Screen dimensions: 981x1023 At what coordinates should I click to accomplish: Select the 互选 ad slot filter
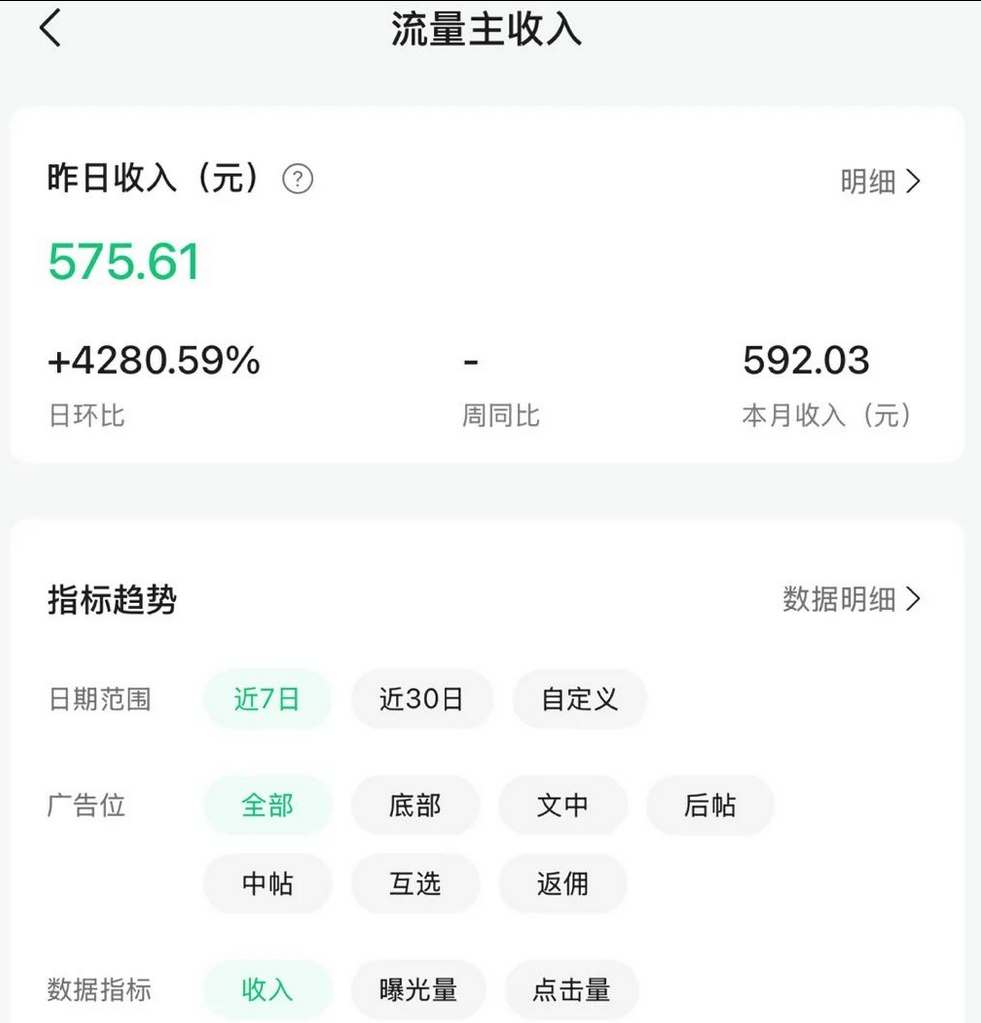pos(415,883)
